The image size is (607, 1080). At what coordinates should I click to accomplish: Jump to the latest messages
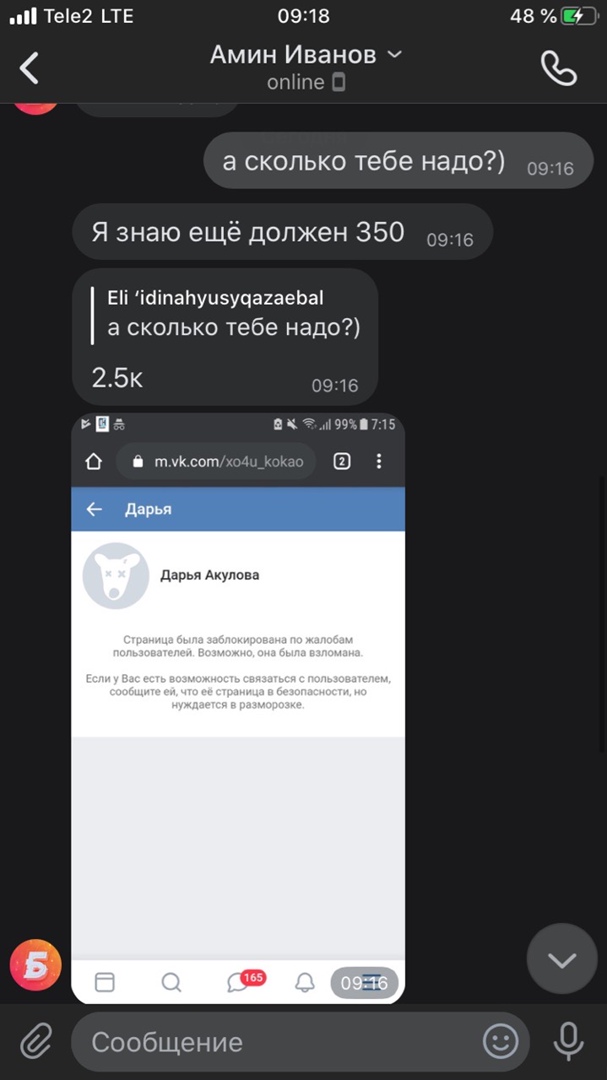[x=562, y=960]
